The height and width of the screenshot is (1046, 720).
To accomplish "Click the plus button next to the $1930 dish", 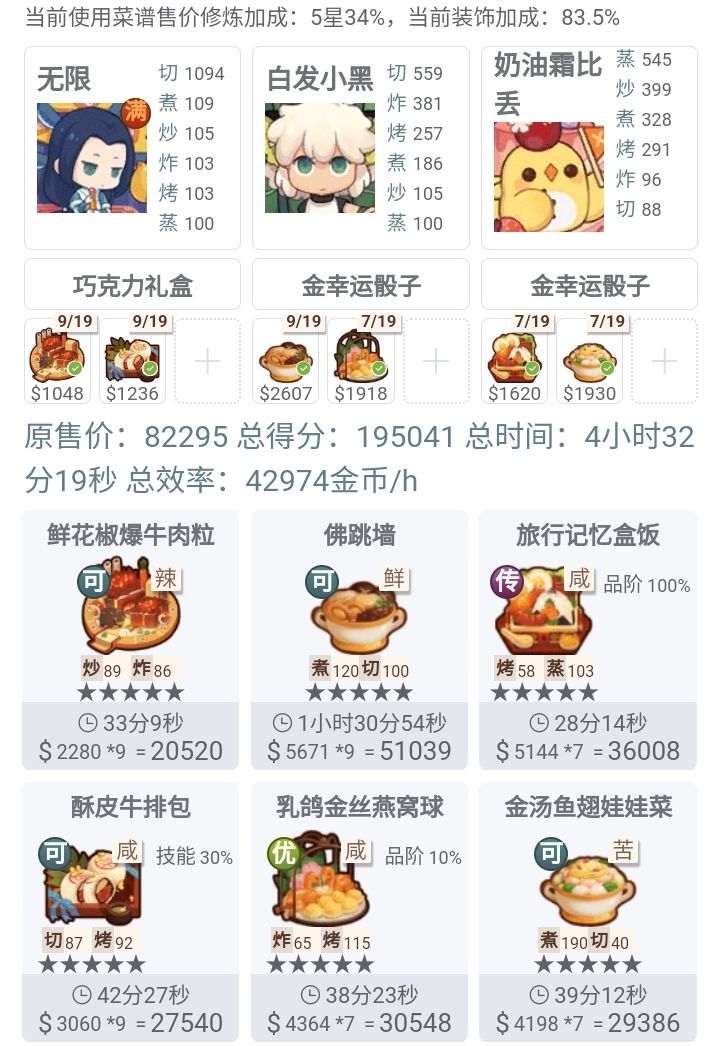I will [664, 360].
